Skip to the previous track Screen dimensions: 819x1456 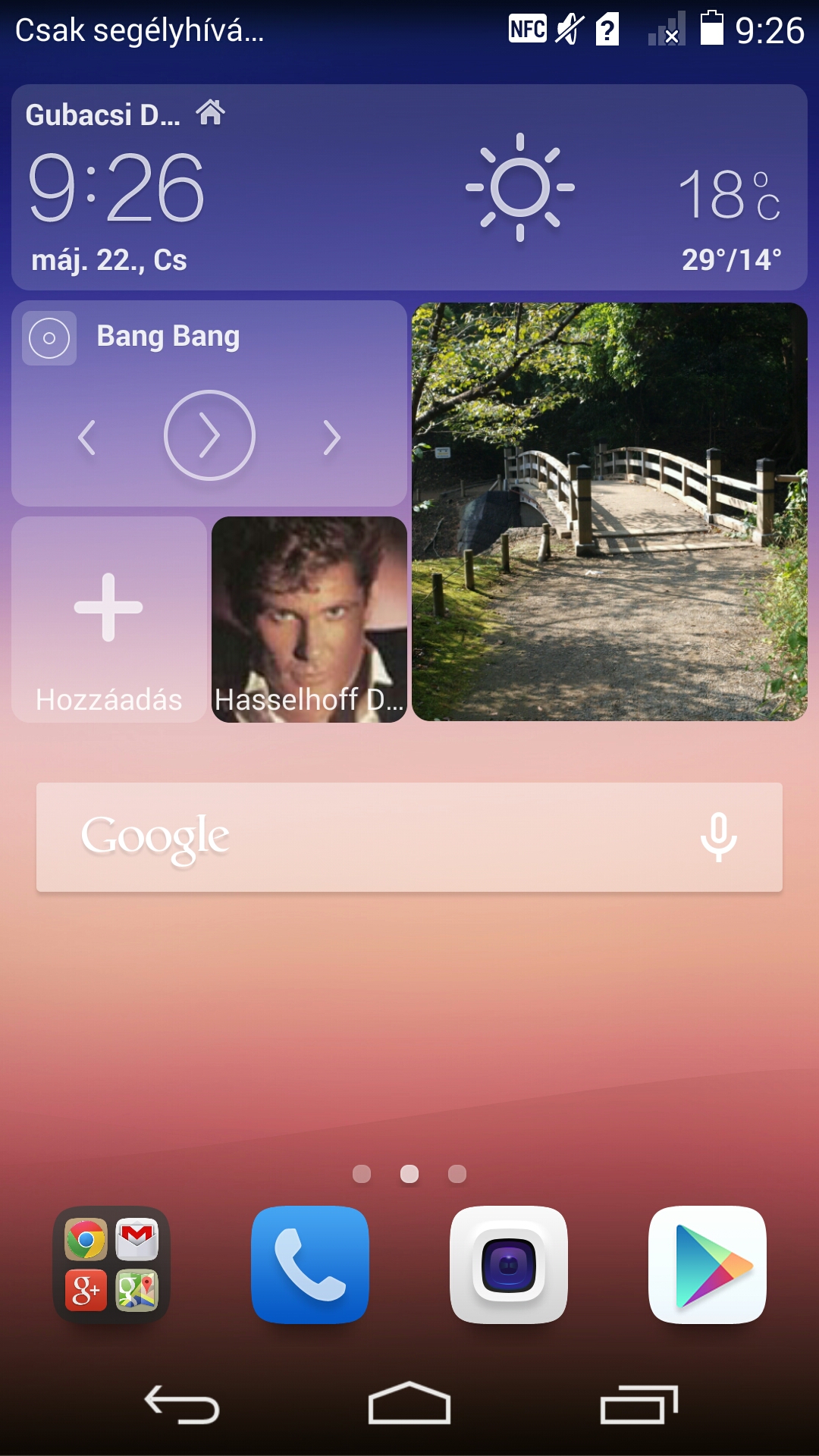87,438
